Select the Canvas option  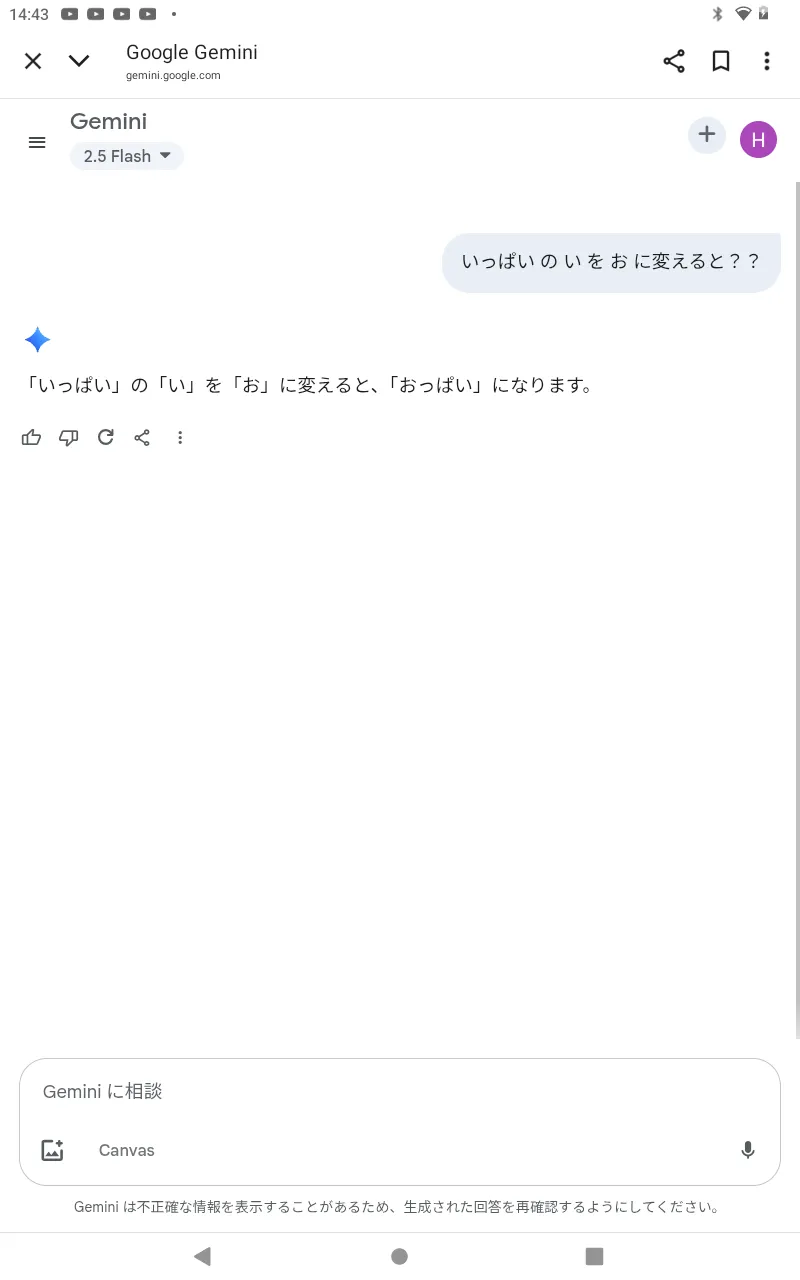127,1150
